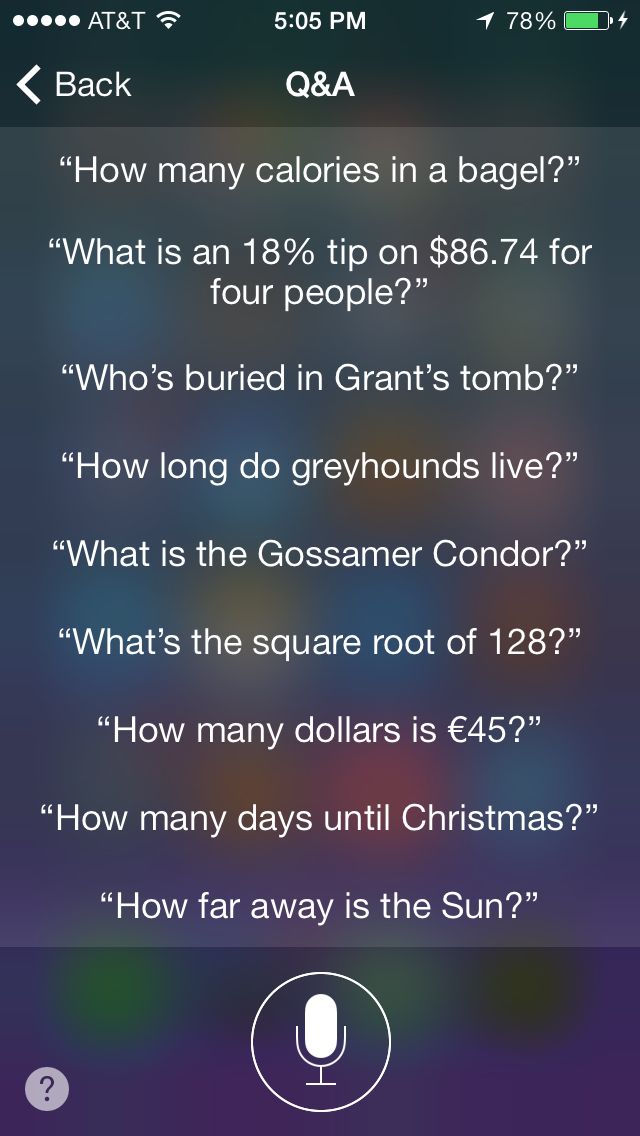Screen dimensions: 640x1136
Task: Open the help question mark icon
Action: (x=47, y=1088)
